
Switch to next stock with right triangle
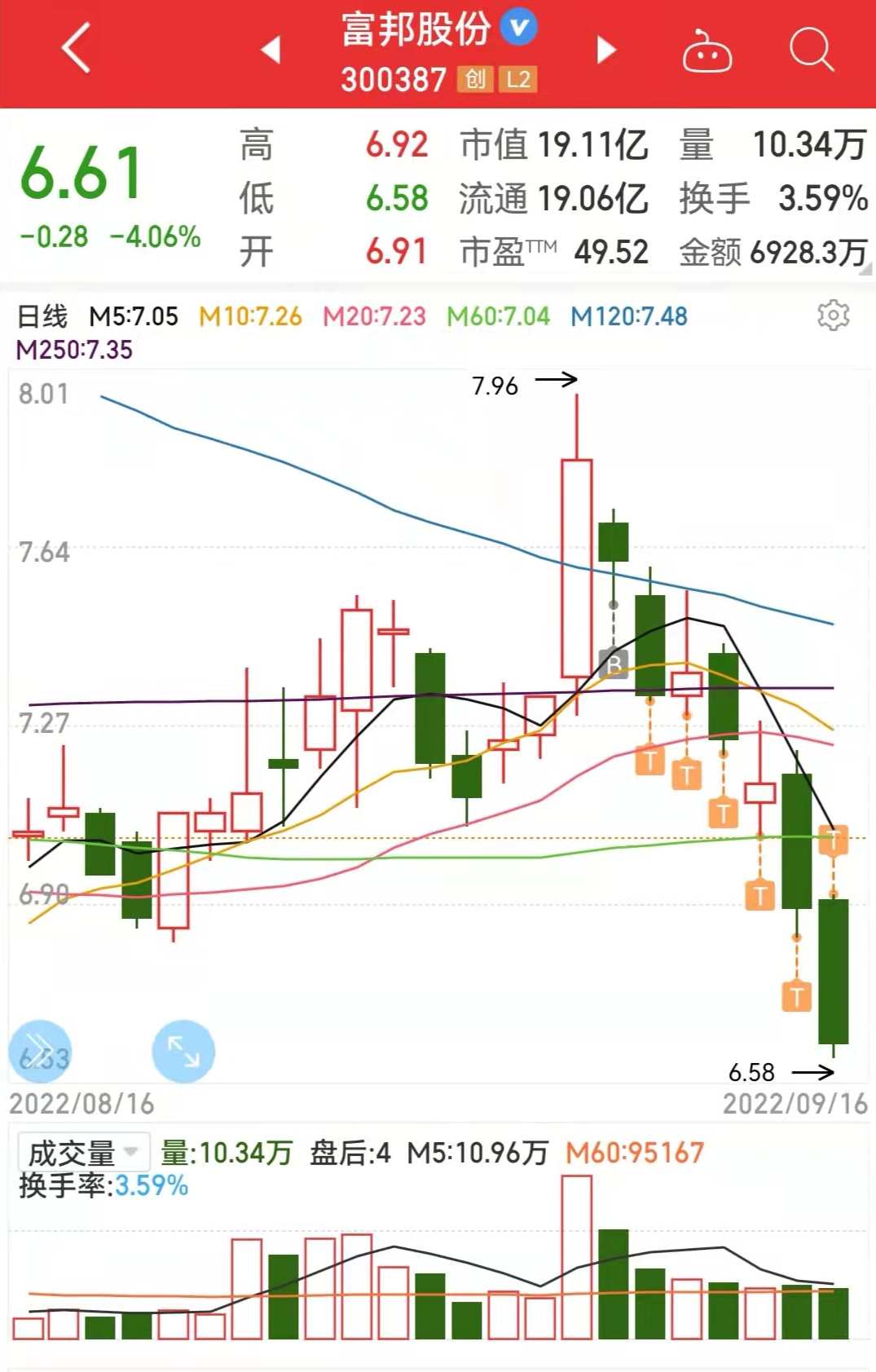[x=605, y=49]
